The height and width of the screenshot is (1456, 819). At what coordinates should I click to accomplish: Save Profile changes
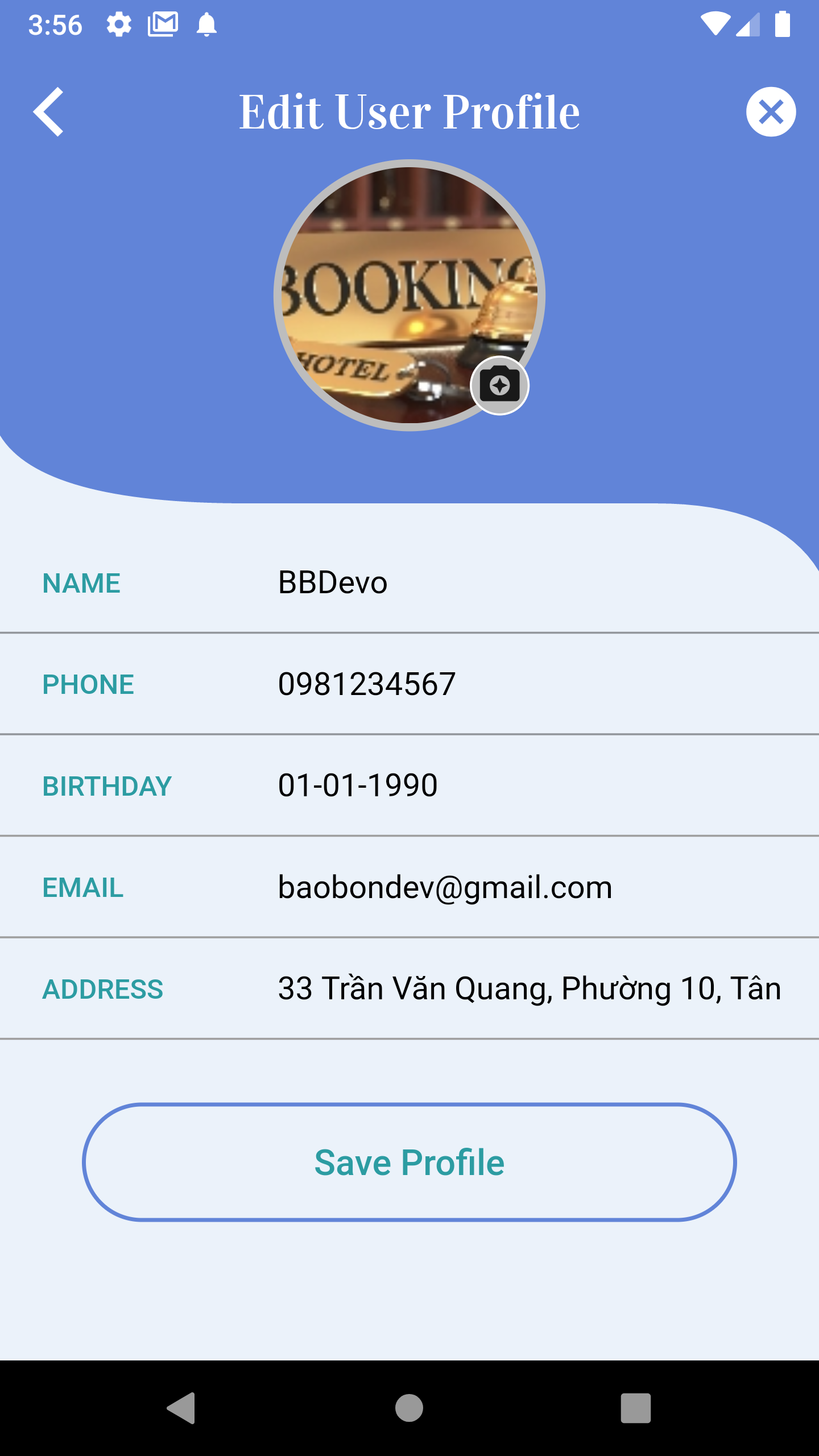pyautogui.click(x=409, y=1162)
